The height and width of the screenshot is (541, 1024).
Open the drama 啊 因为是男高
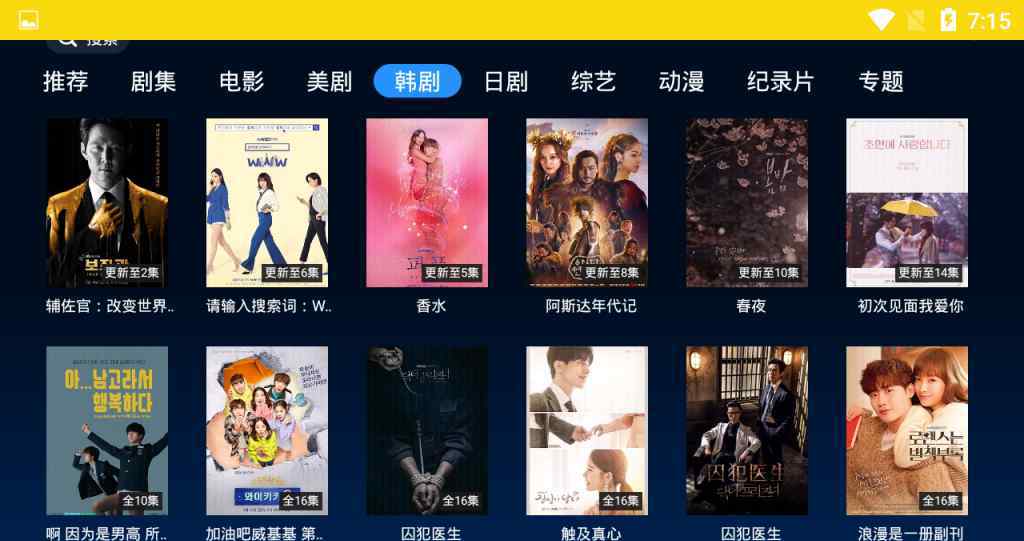(x=107, y=430)
